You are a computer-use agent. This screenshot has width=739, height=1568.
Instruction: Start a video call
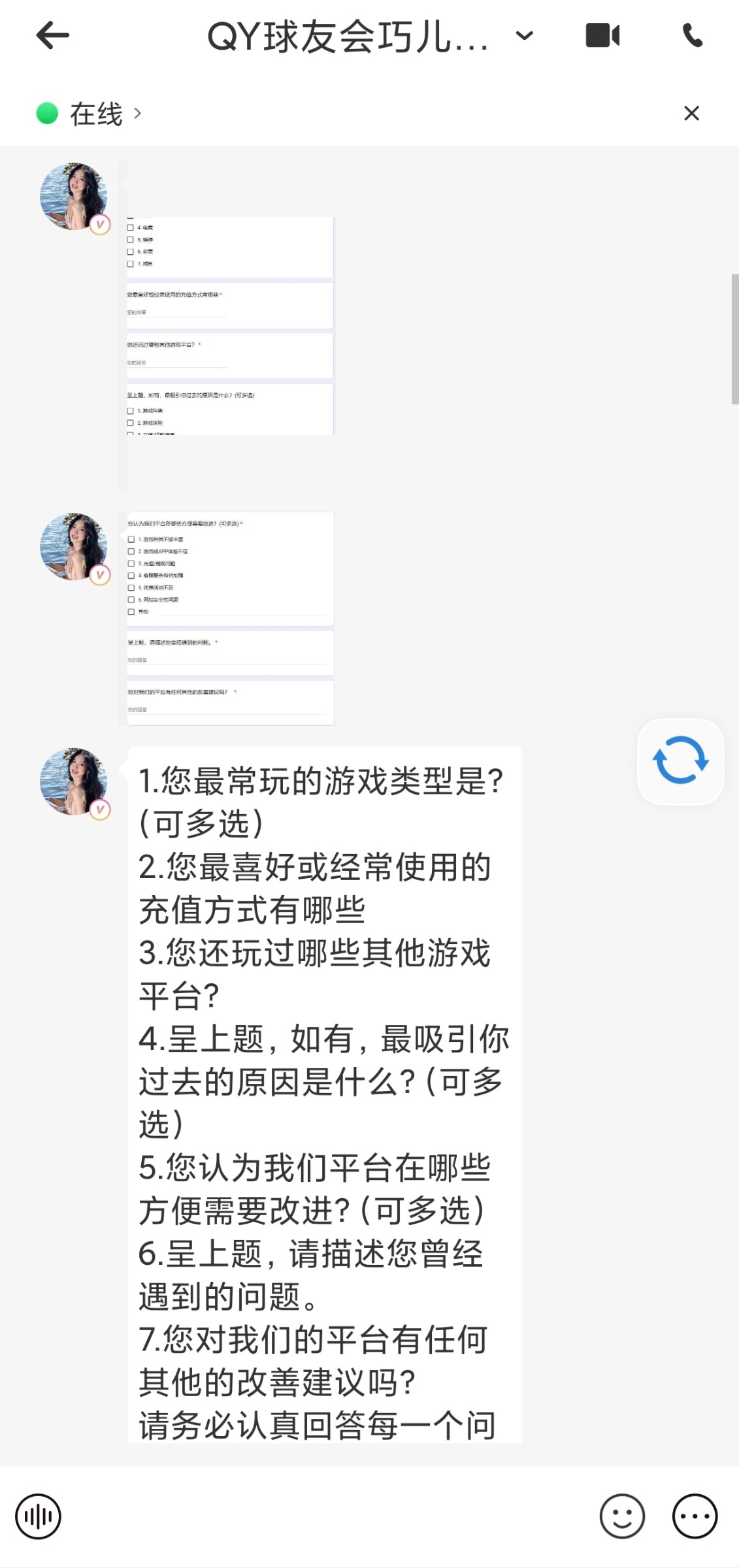(x=602, y=35)
